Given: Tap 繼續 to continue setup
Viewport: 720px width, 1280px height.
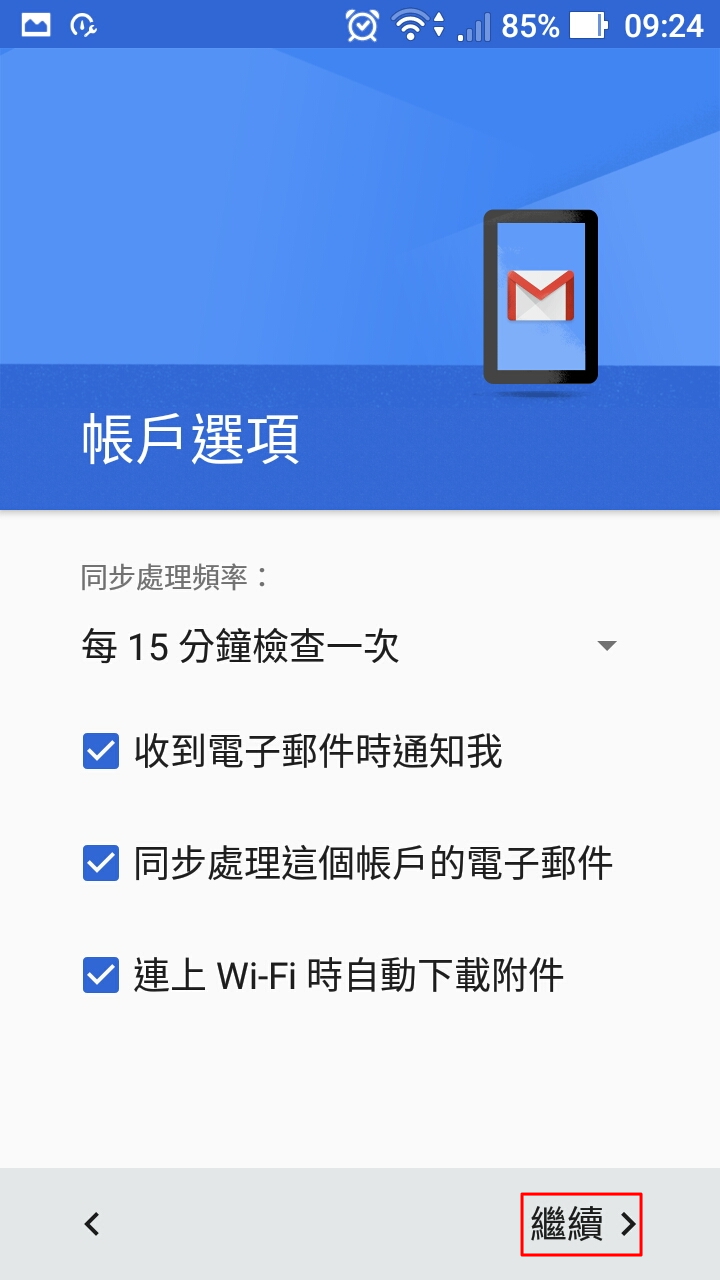Looking at the screenshot, I should (x=582, y=1224).
